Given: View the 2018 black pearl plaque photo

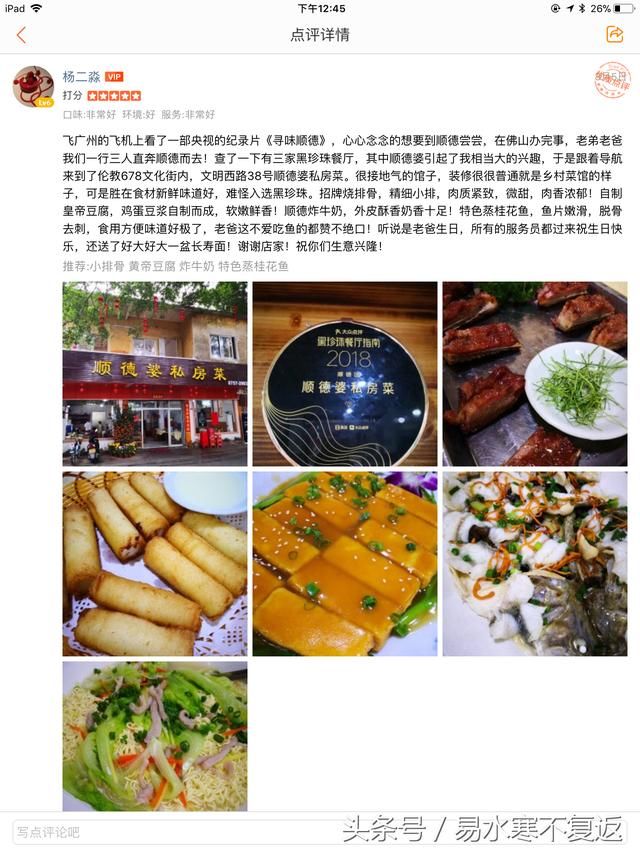Looking at the screenshot, I should point(344,373).
